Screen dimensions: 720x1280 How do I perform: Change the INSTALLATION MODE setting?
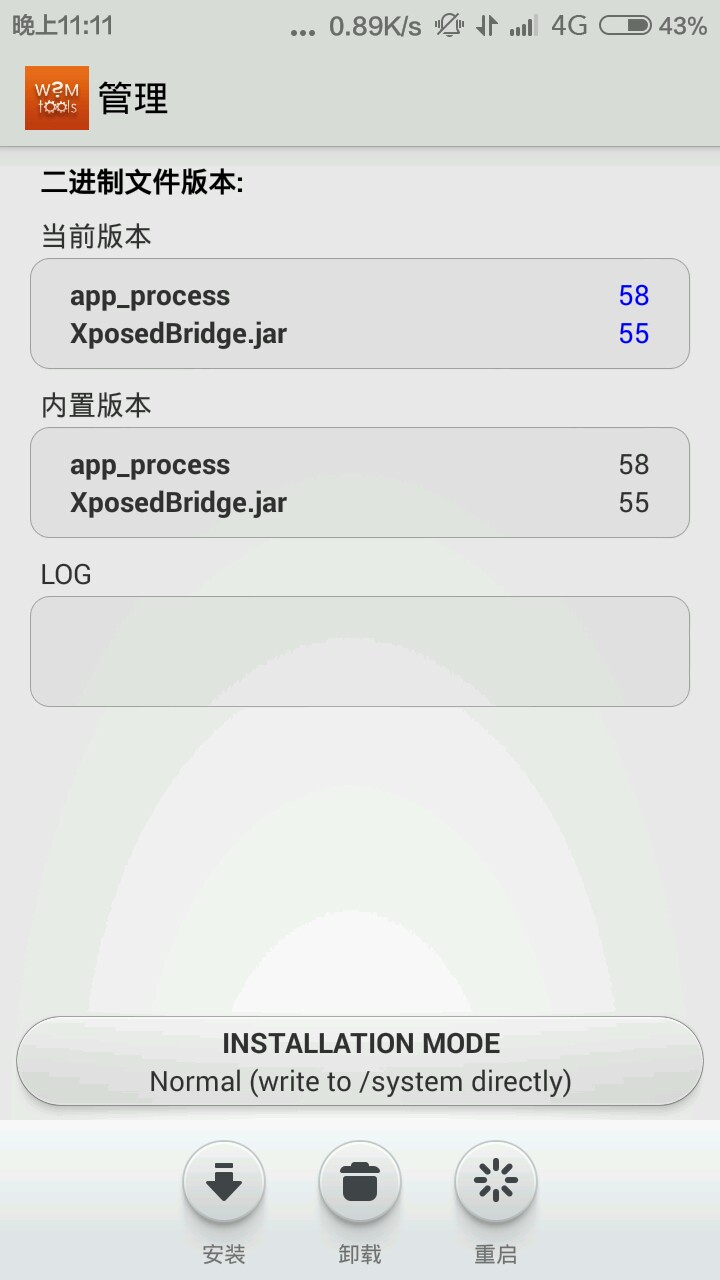tap(360, 1062)
